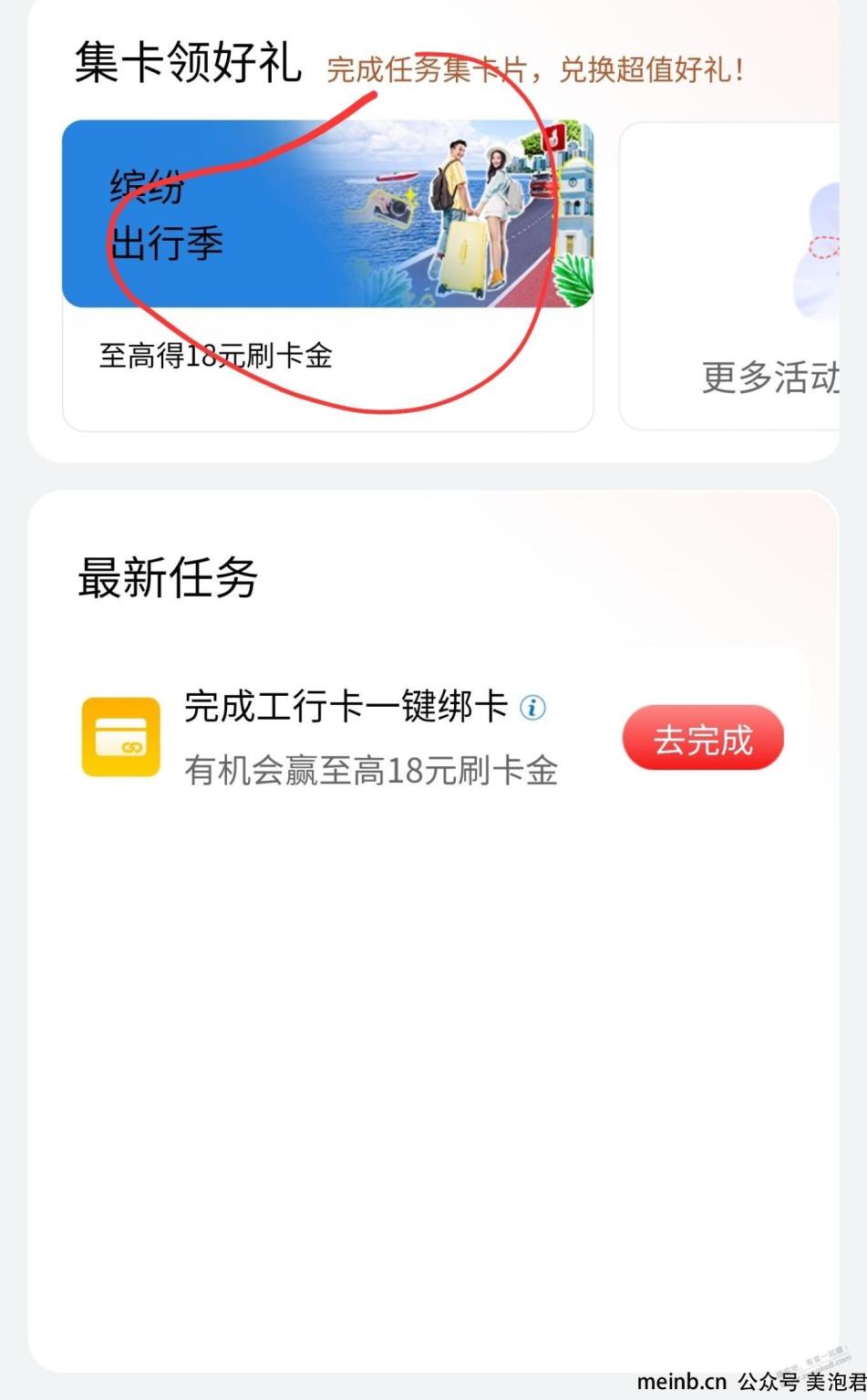View info icon beside 完成工行卡一键绑卡

click(x=532, y=707)
